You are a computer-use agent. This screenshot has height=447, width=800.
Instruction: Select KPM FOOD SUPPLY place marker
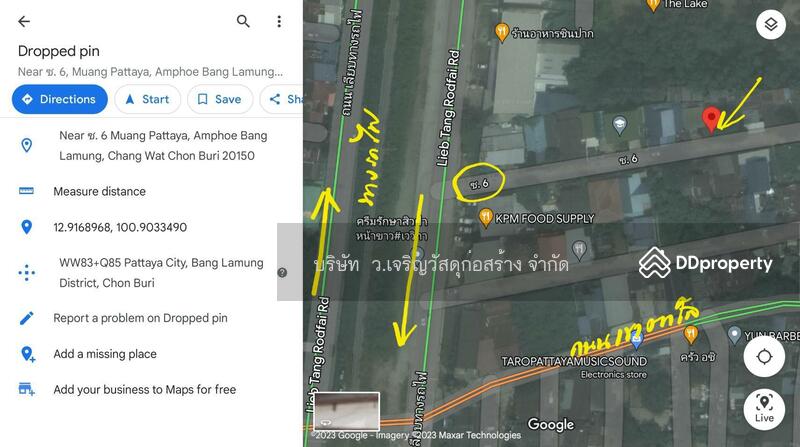[486, 217]
